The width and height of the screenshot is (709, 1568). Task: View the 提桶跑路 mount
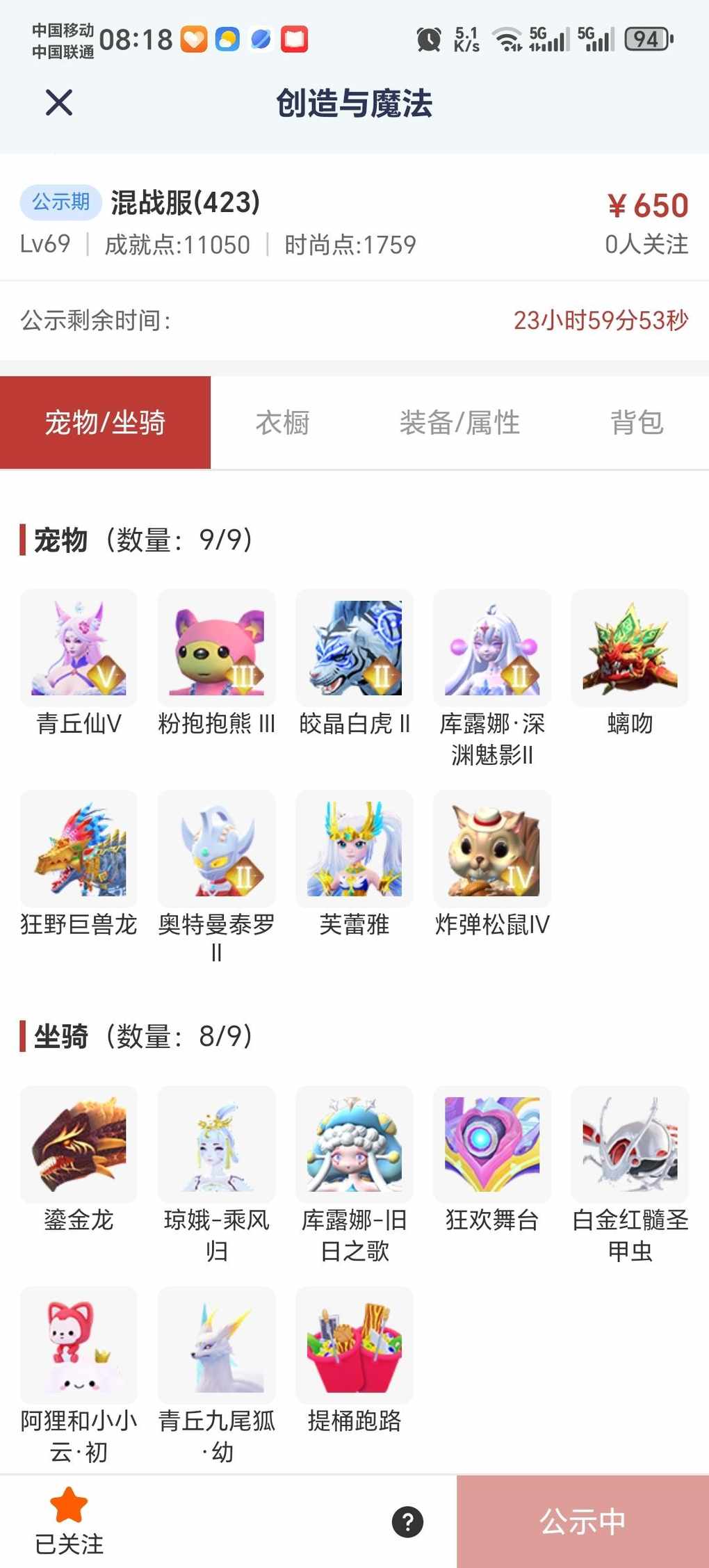(354, 1345)
